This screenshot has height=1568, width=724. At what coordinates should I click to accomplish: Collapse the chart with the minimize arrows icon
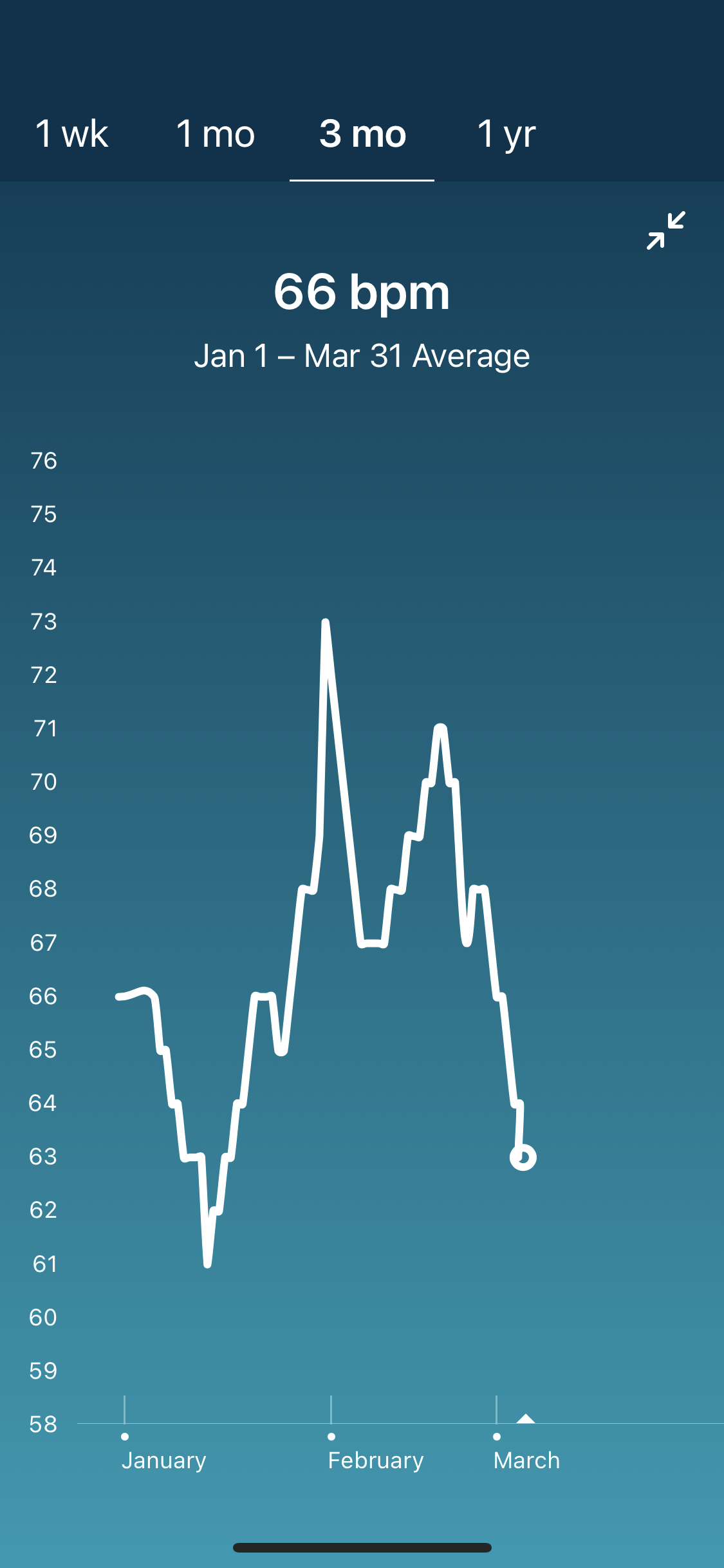(x=666, y=230)
